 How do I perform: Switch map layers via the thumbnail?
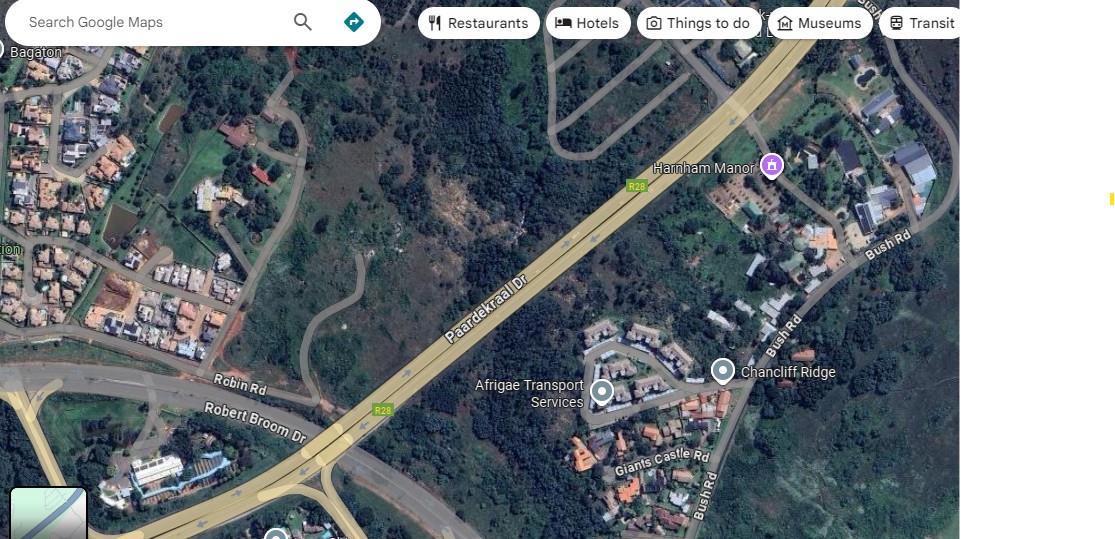tap(48, 513)
